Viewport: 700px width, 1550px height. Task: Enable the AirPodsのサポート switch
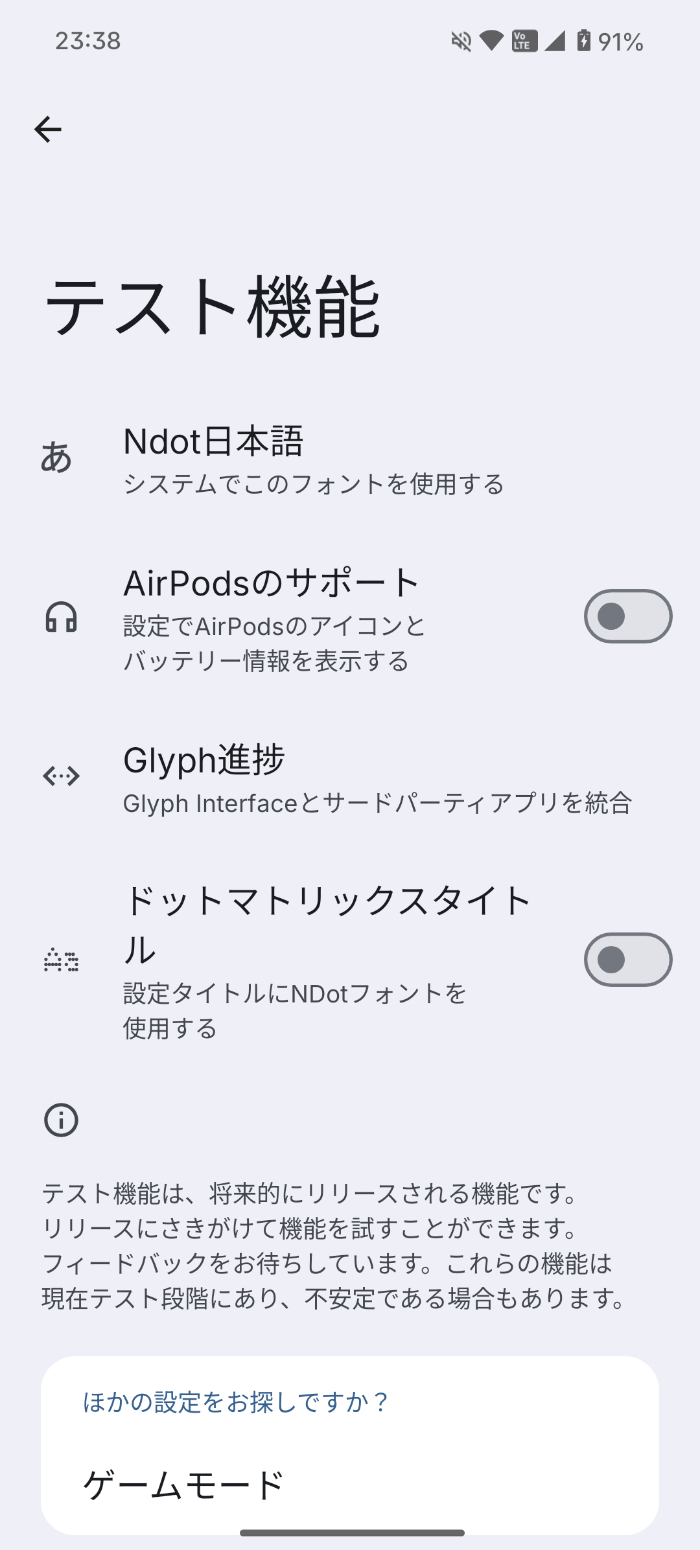point(628,616)
